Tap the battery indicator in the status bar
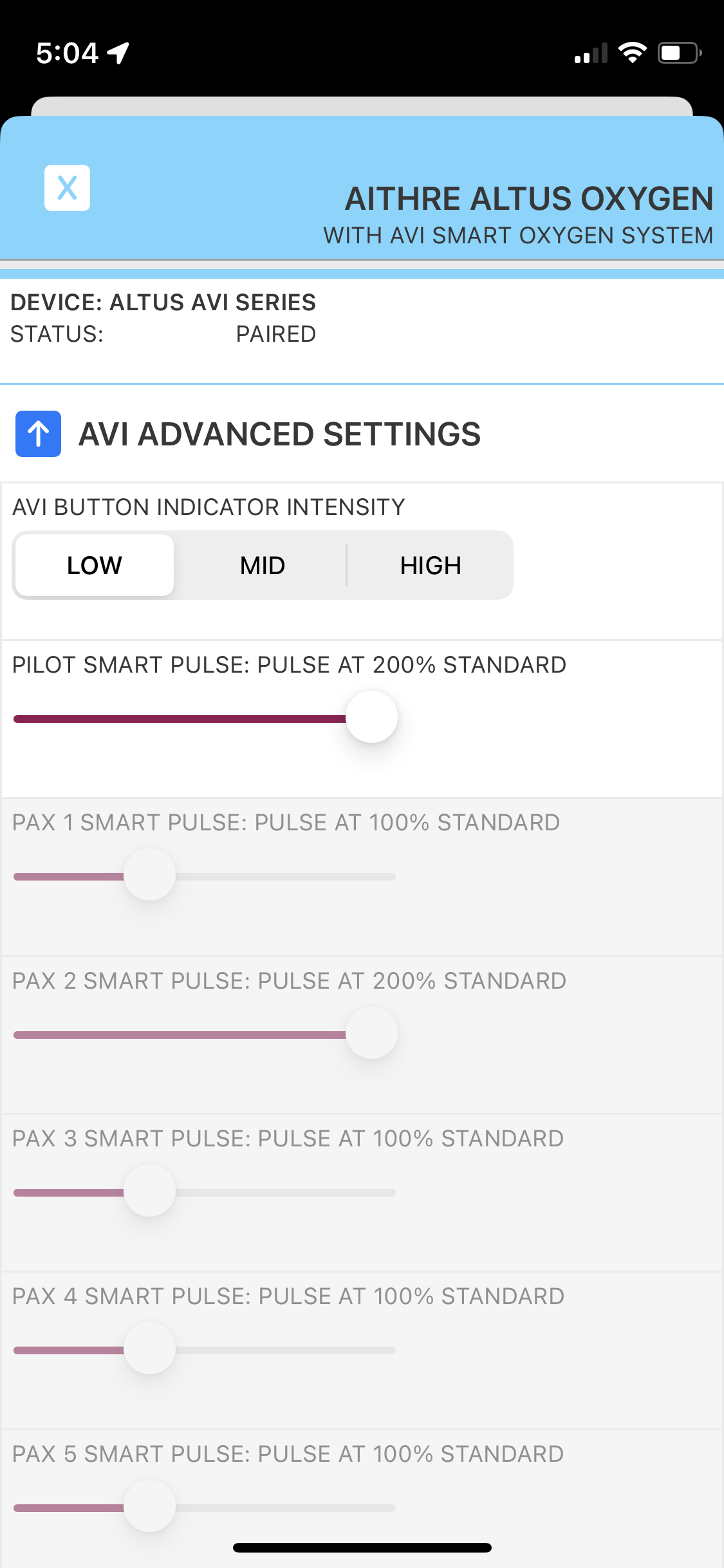Image resolution: width=724 pixels, height=1568 pixels. point(678,54)
